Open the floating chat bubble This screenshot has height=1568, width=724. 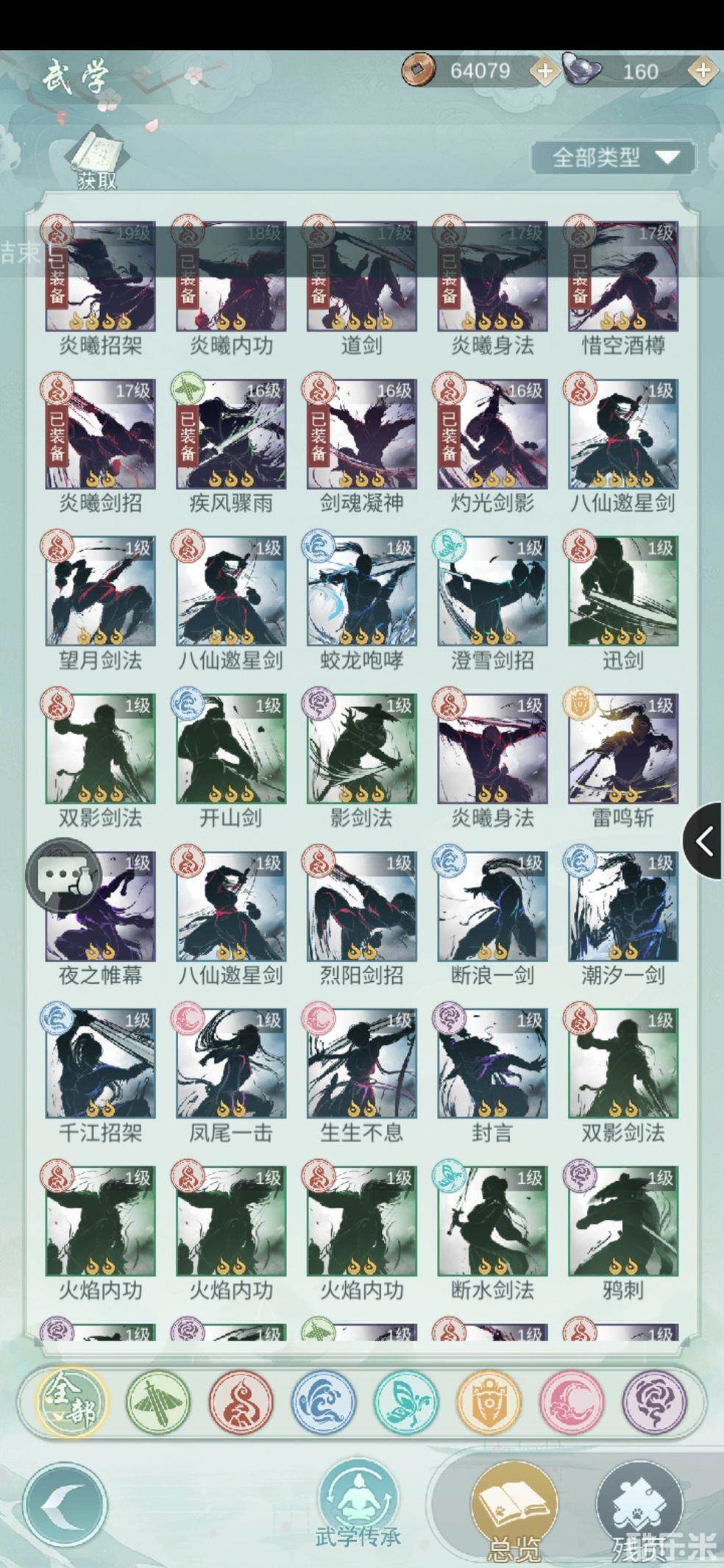(62, 876)
